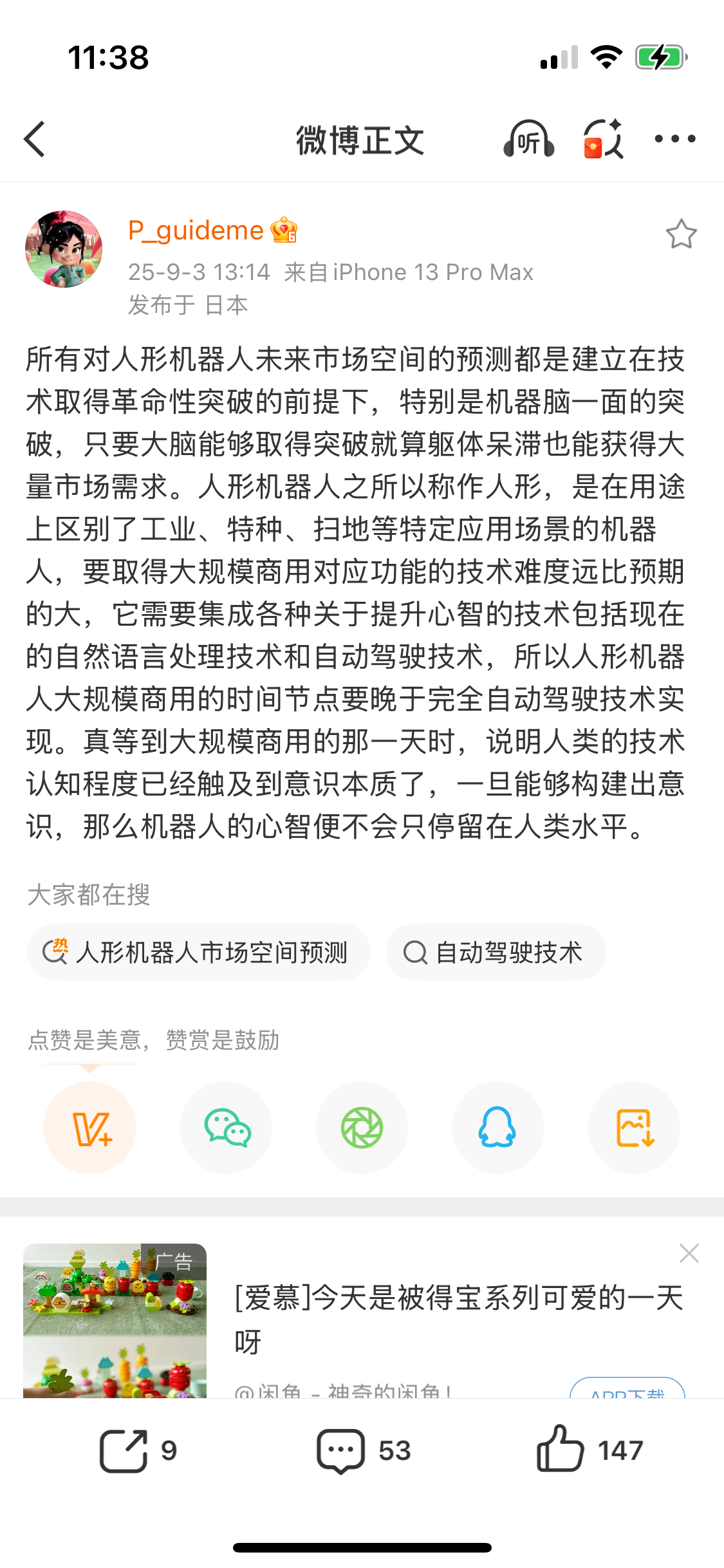Search the 自动驾驶技术 suggestion chip
Screen dimensions: 724x1568
pyautogui.click(x=496, y=953)
